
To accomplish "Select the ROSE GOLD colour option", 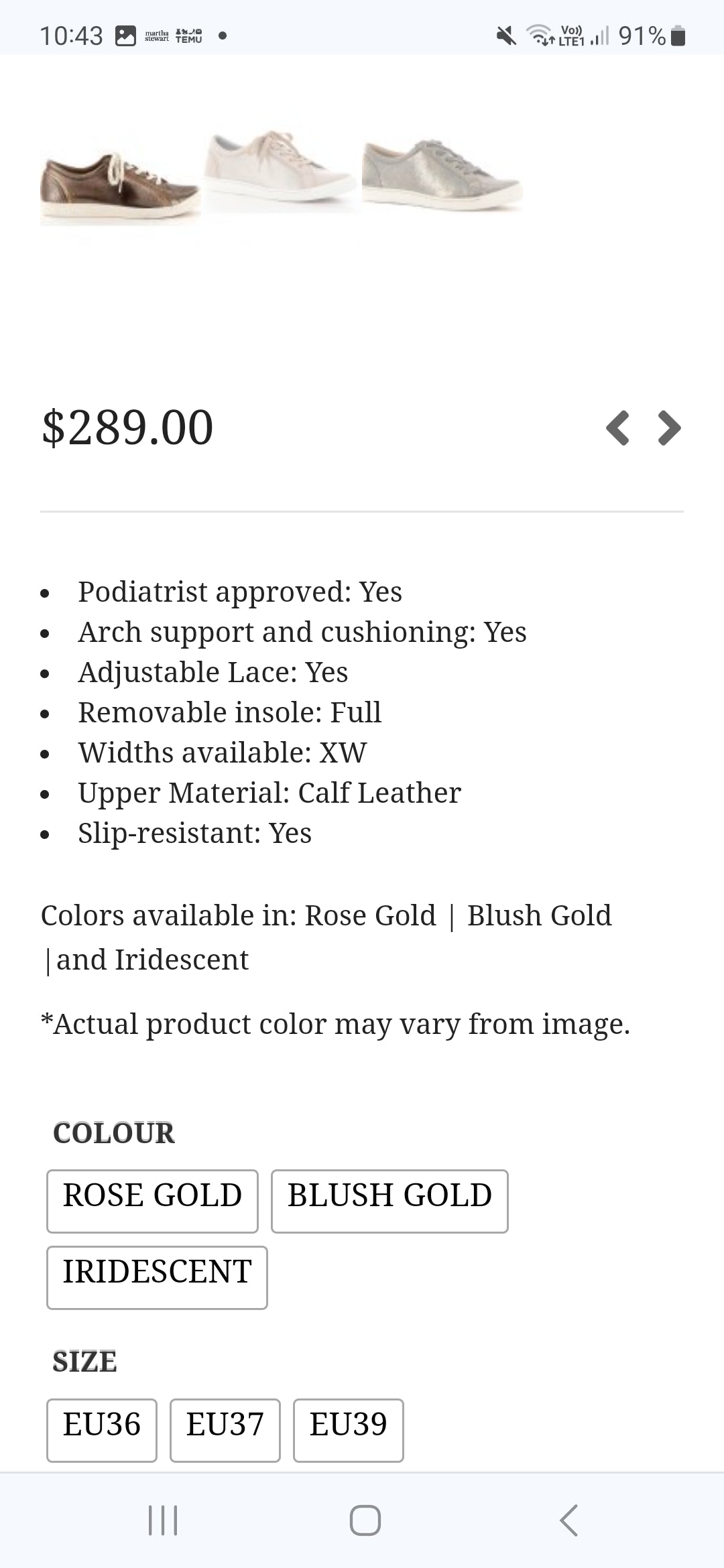I will (152, 1201).
